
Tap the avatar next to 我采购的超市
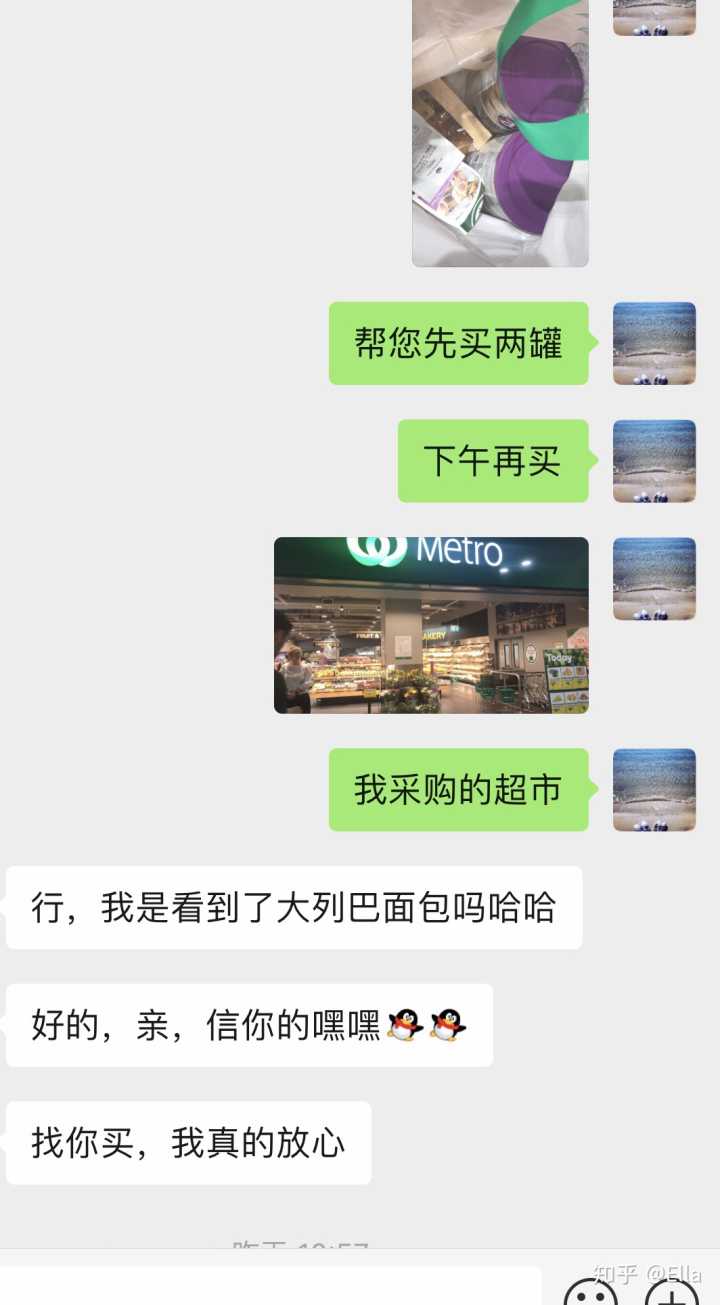[654, 790]
